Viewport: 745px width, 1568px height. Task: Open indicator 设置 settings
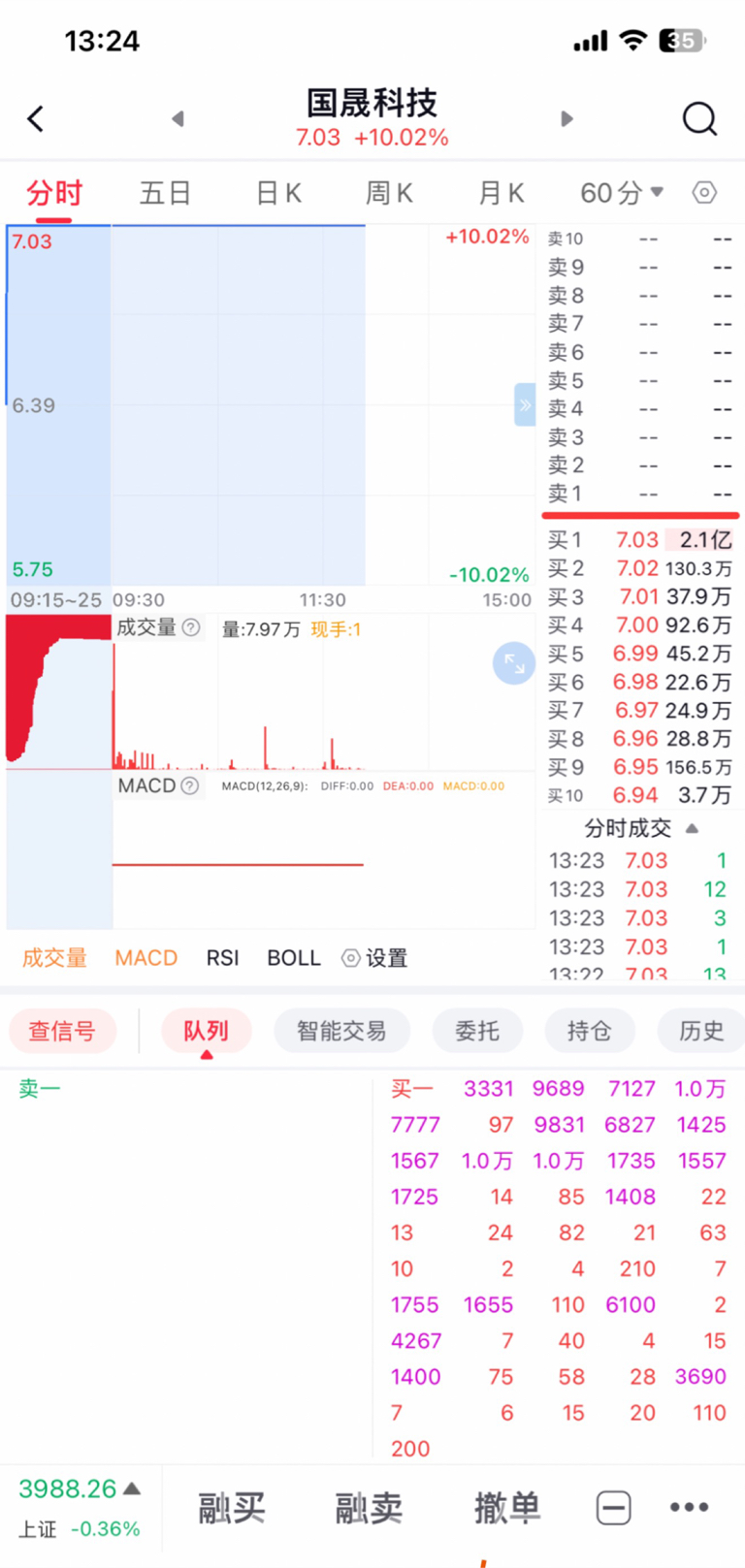tap(374, 958)
